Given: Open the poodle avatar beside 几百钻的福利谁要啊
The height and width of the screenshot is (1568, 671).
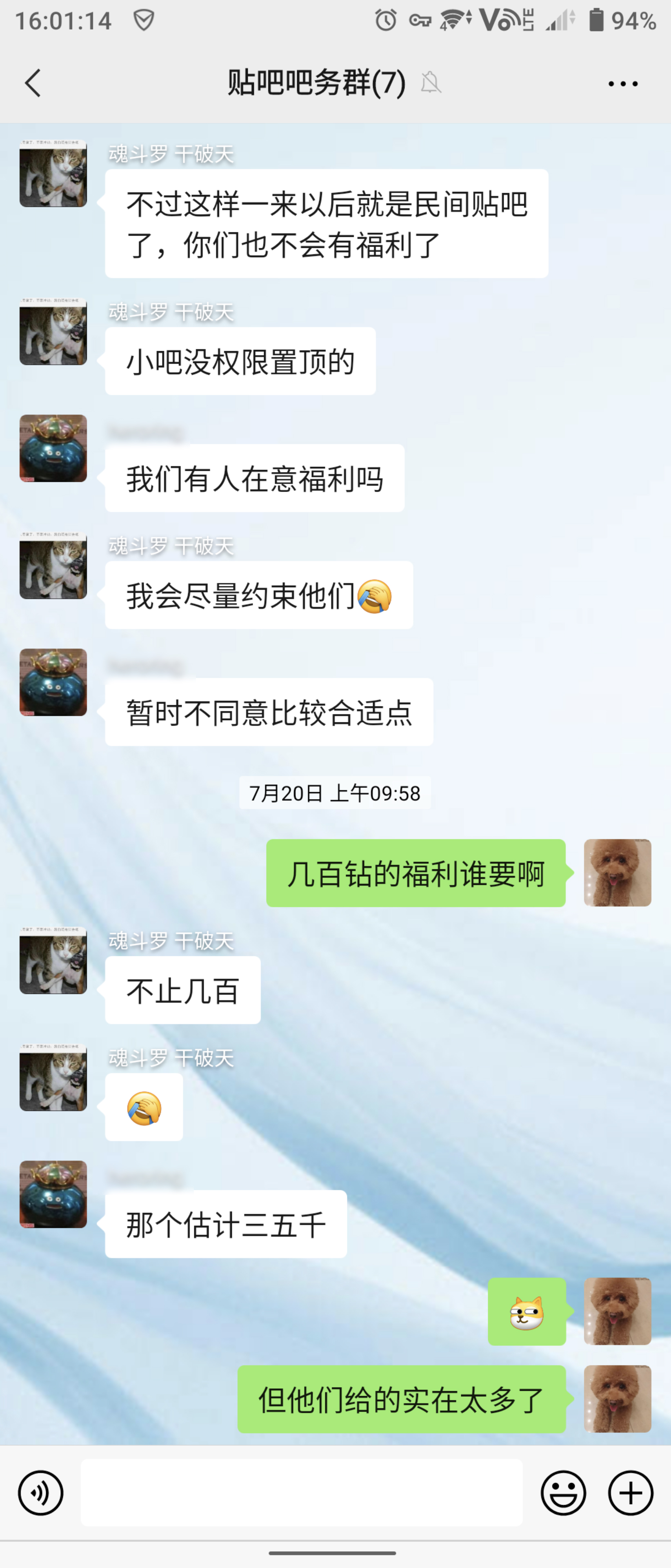Looking at the screenshot, I should click(x=618, y=873).
